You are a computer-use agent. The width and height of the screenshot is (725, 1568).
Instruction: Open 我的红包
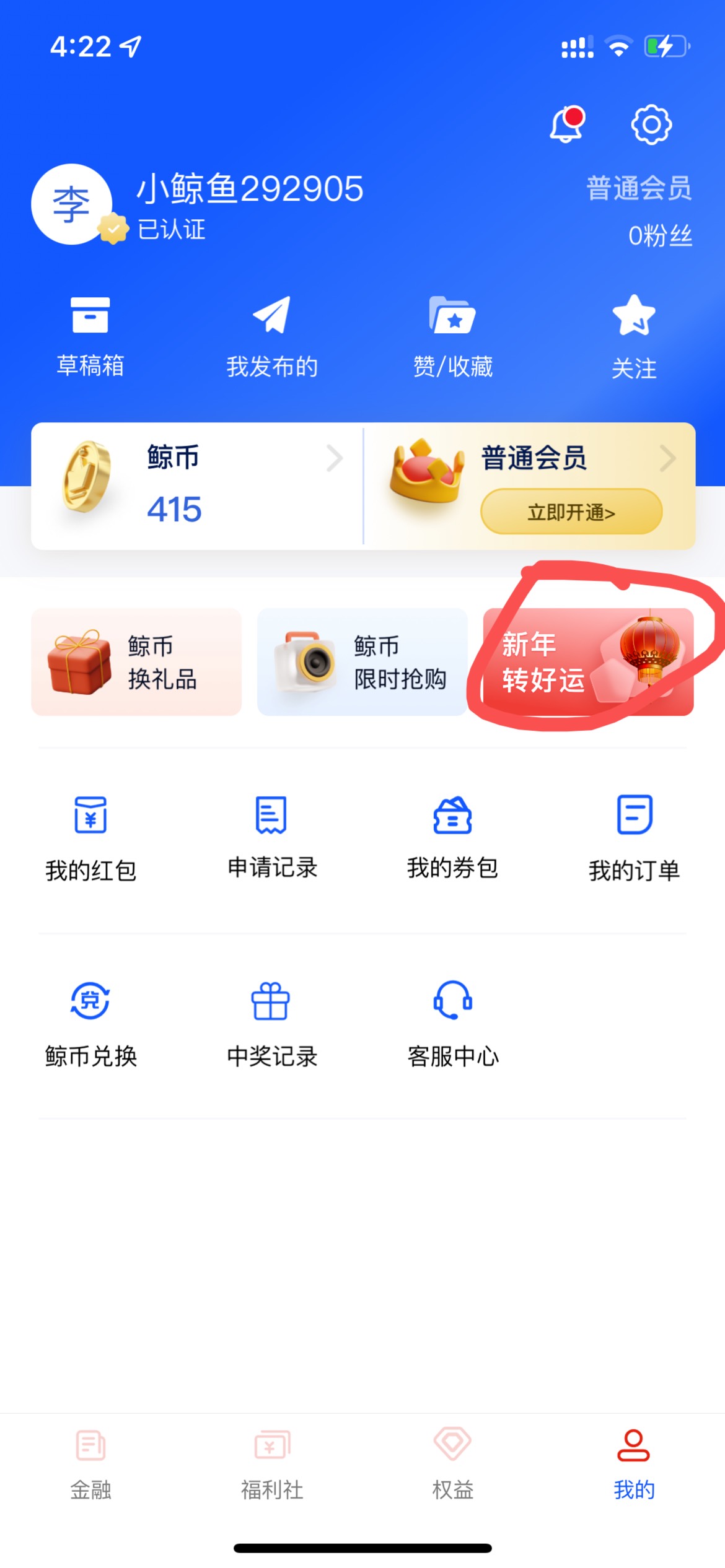[90, 837]
